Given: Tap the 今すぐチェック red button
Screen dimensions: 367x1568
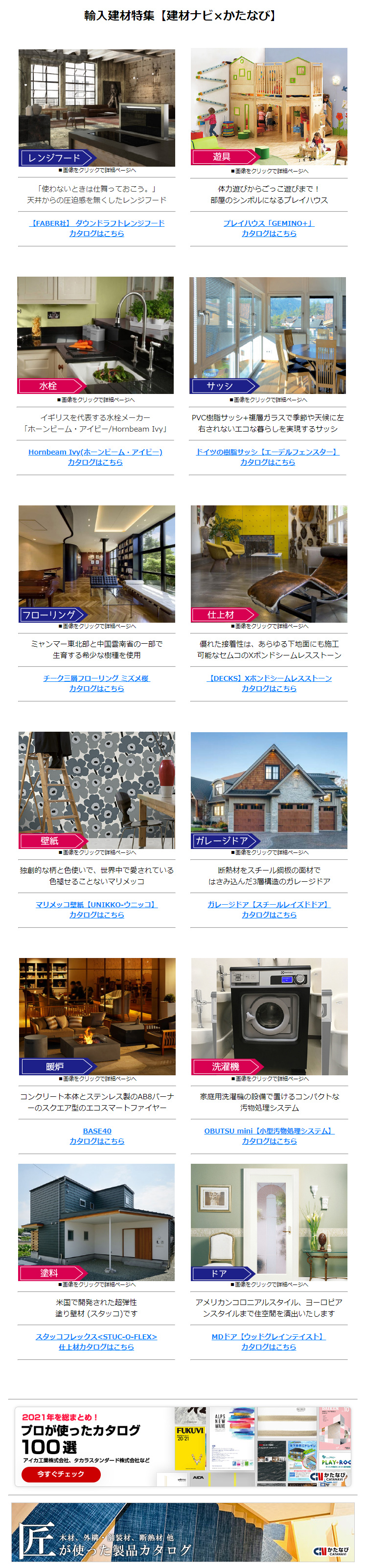Looking at the screenshot, I should coord(61,1474).
